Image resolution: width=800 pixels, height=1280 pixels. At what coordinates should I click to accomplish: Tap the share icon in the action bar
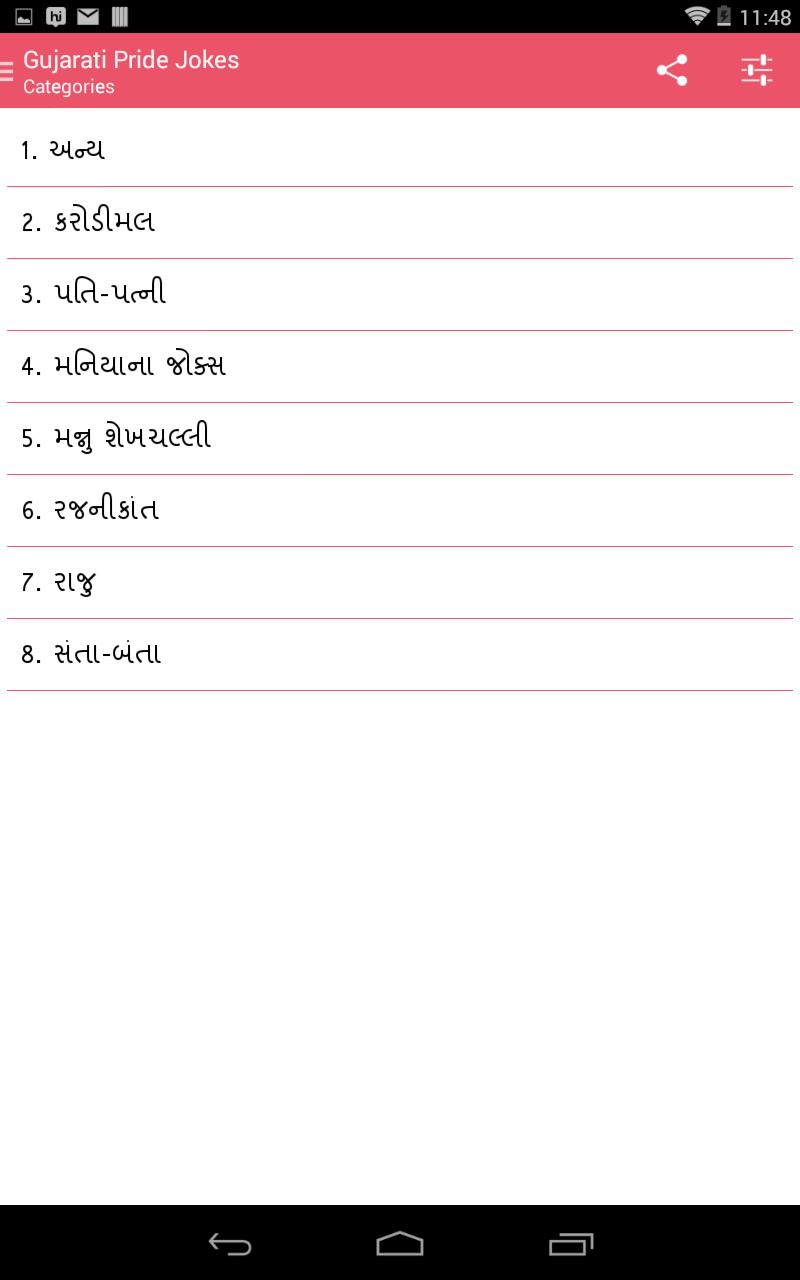point(671,70)
